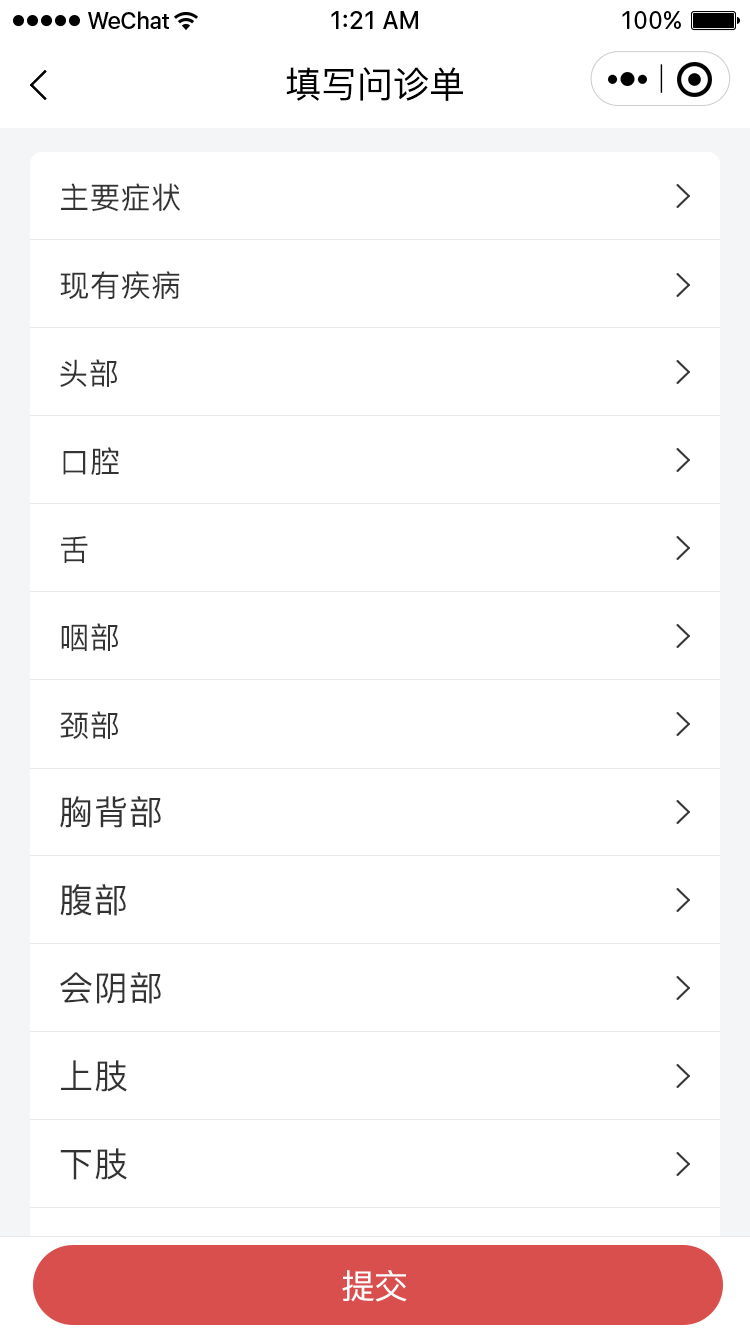The image size is (750, 1334).
Task: Open the 咽部 section
Action: click(x=375, y=636)
